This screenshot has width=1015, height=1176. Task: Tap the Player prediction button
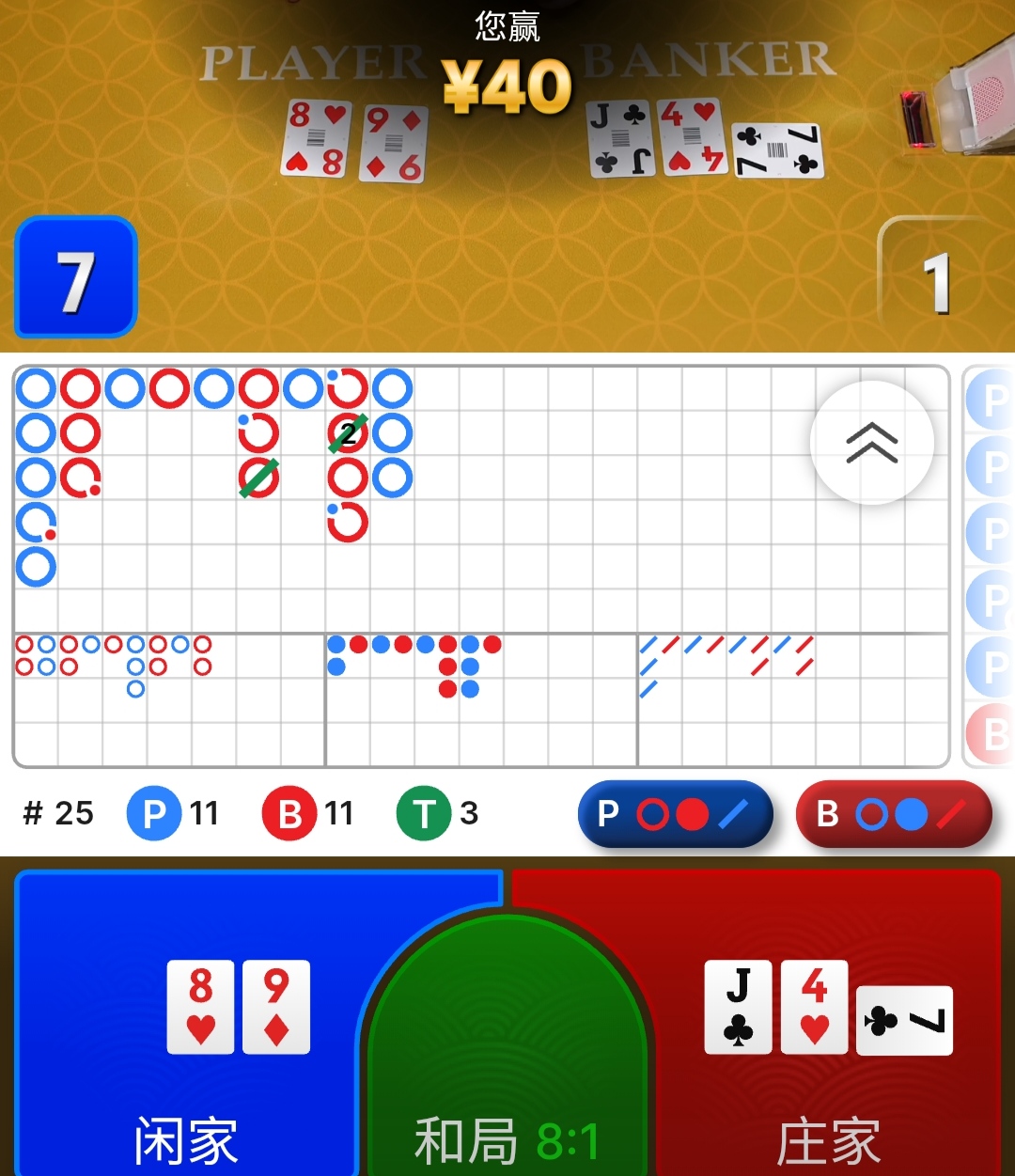[x=675, y=814]
